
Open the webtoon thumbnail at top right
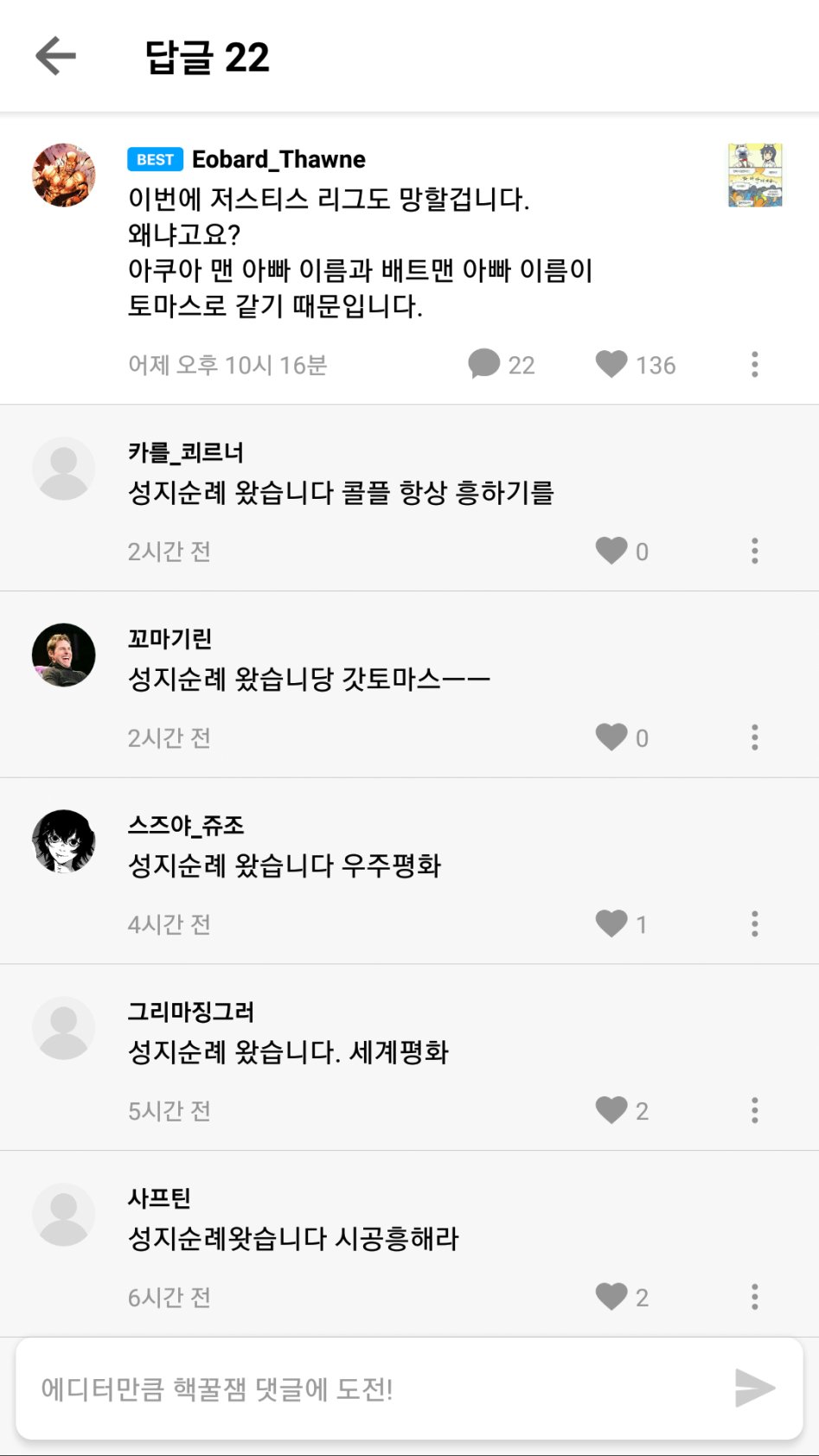(754, 176)
